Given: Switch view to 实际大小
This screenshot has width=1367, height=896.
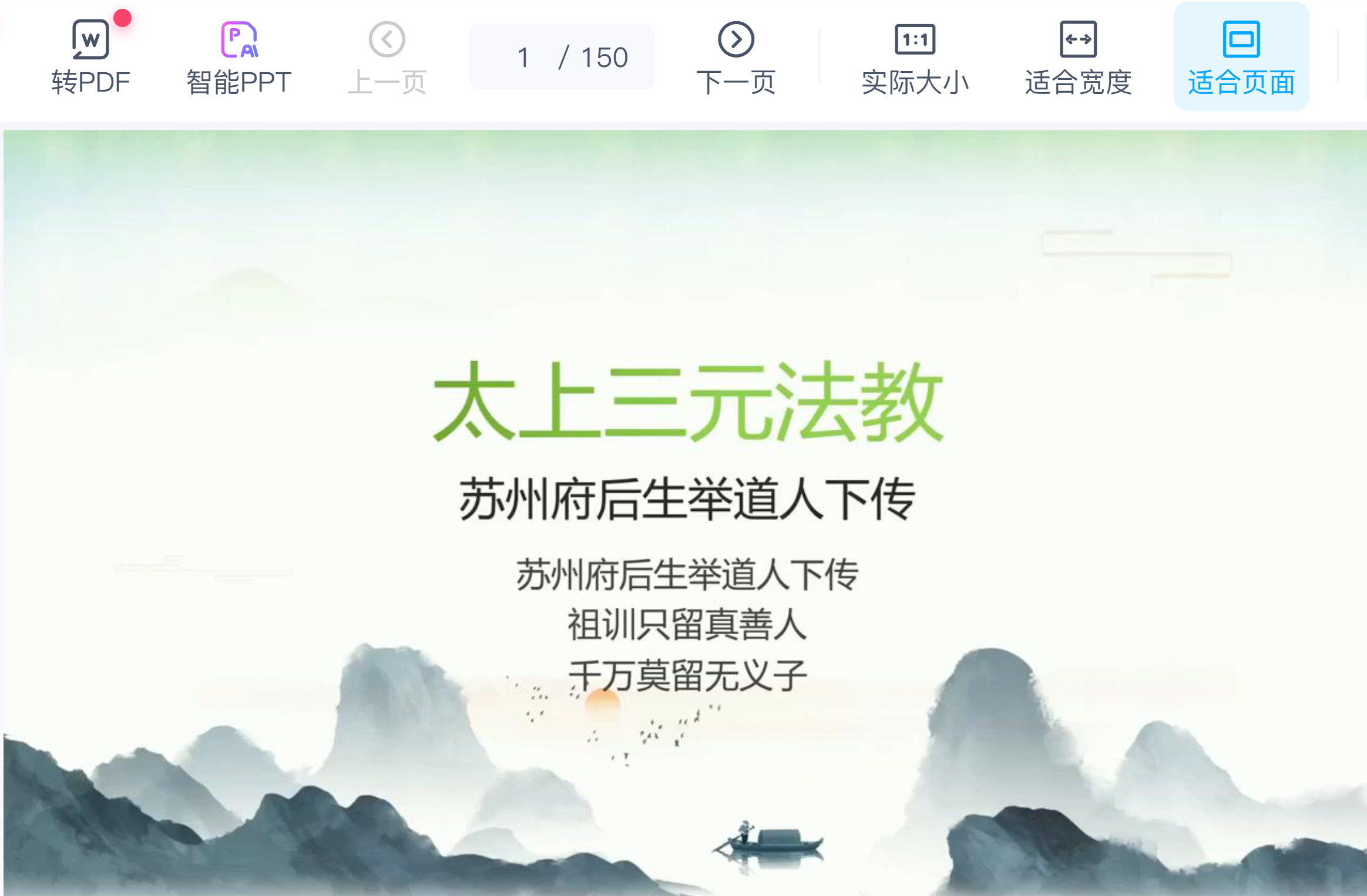Looking at the screenshot, I should tap(915, 56).
